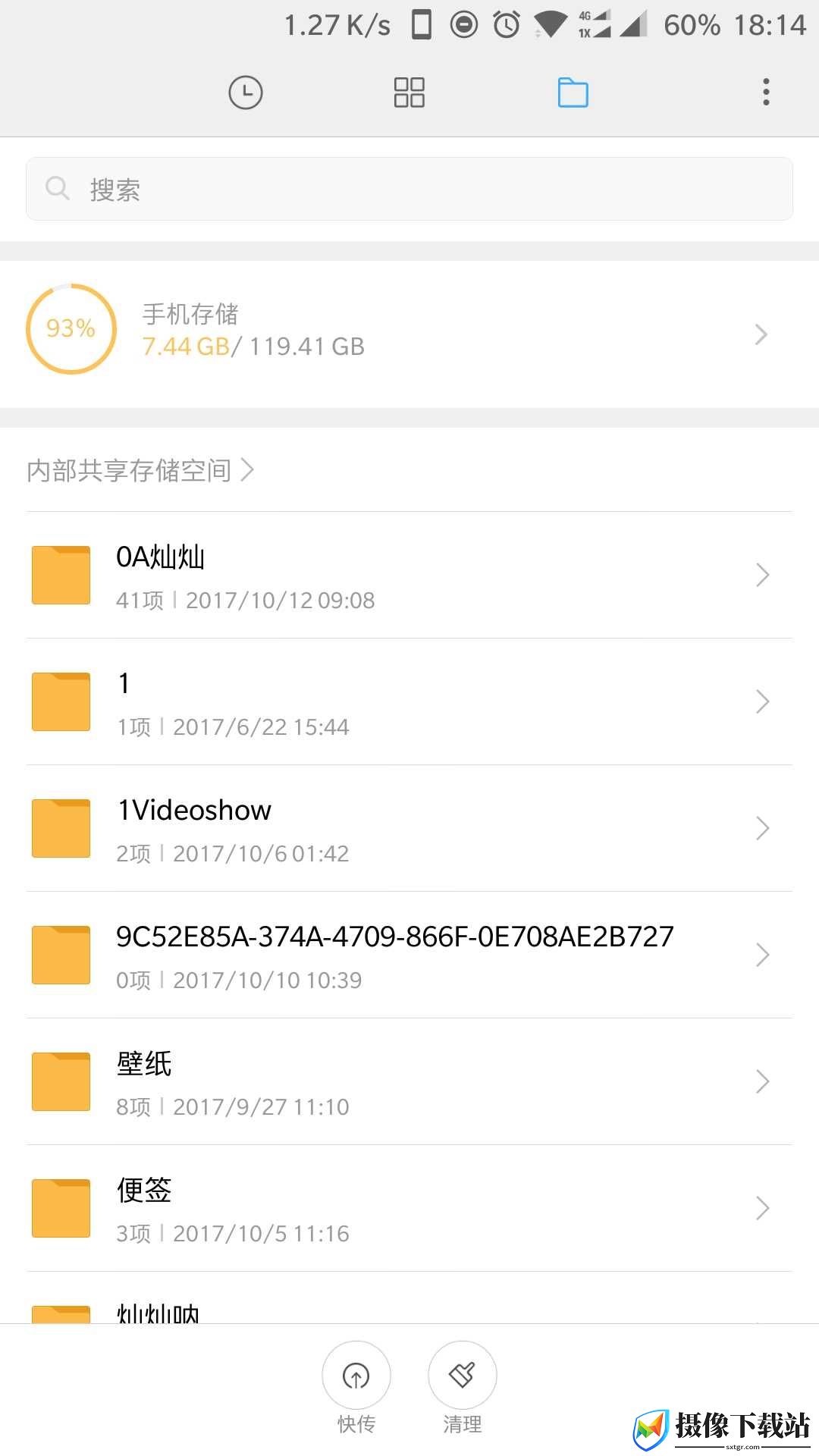Tap the 搜索 search box
Screen dimensions: 819x1456
(x=409, y=189)
